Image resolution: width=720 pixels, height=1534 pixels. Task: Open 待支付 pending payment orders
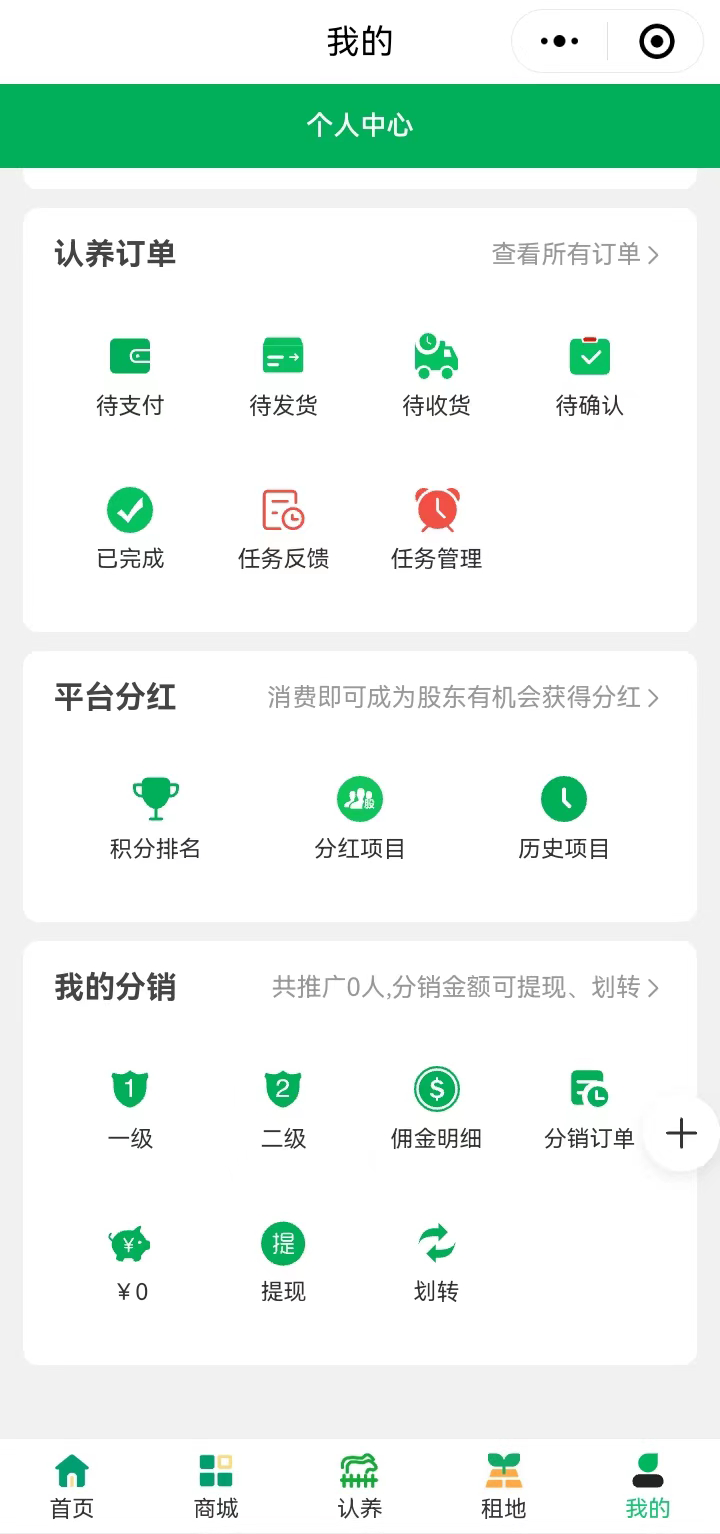(x=130, y=377)
